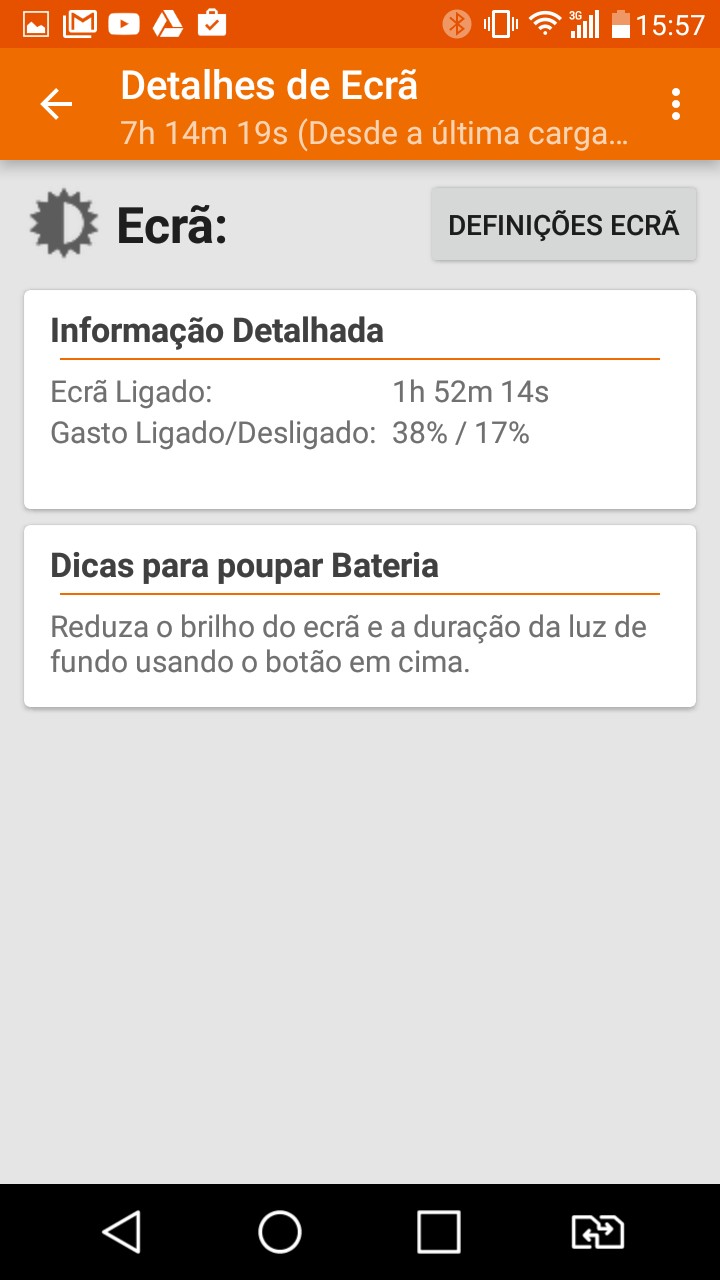Tap the system back button
The image size is (720, 1280).
[122, 1232]
